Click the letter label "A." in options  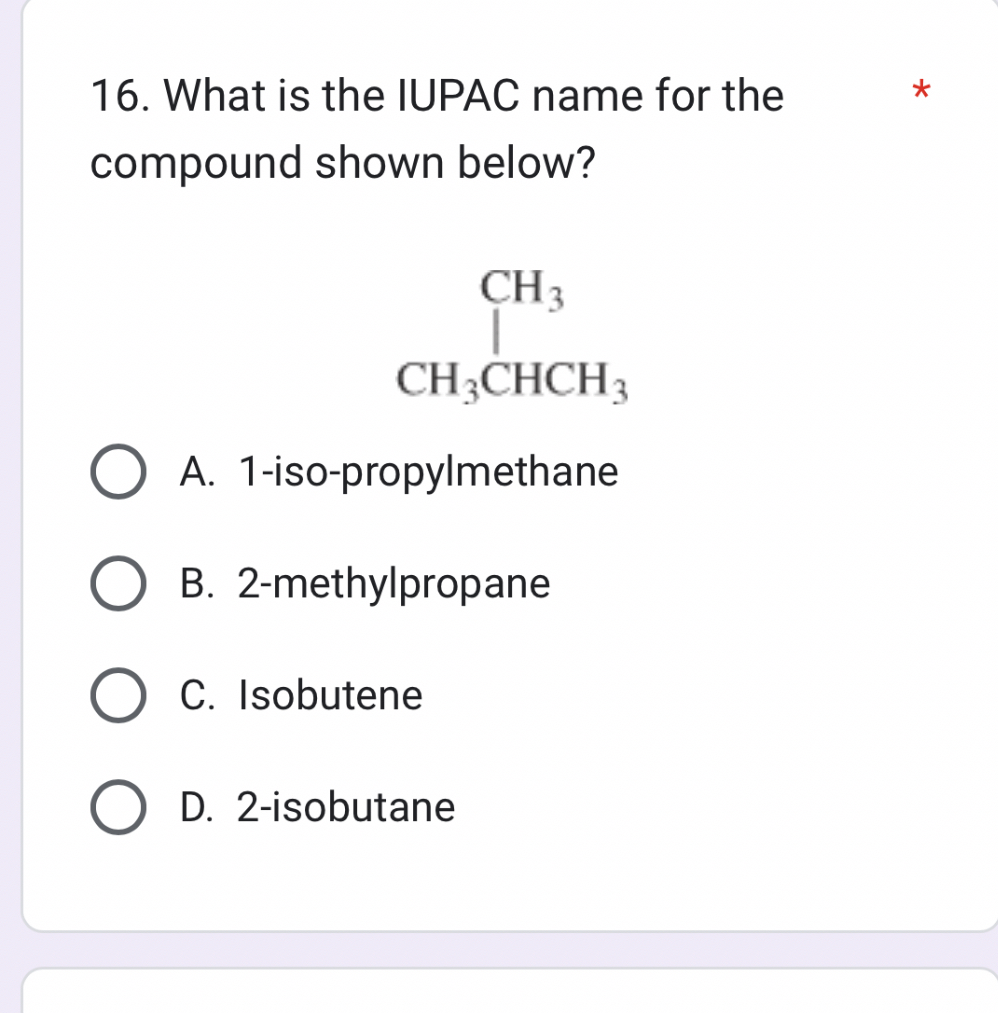(x=198, y=472)
